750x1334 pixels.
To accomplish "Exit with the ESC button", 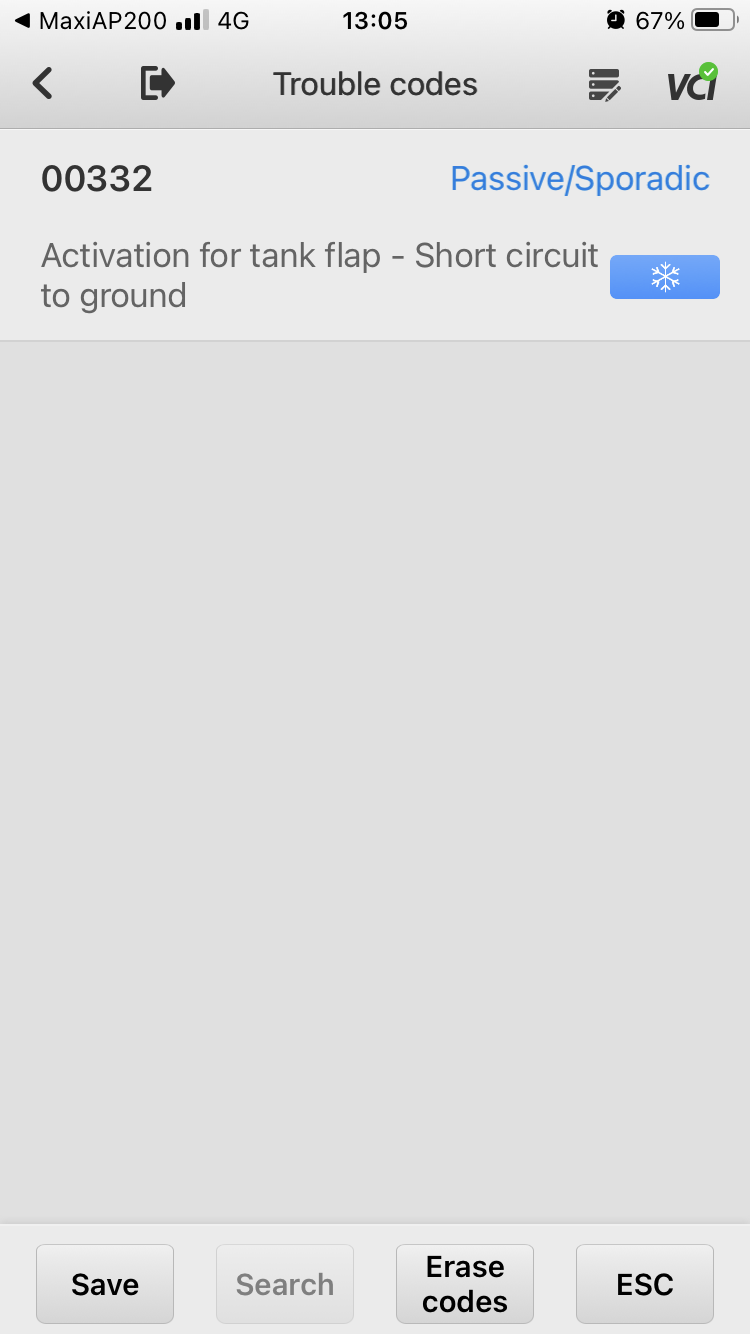I will pyautogui.click(x=645, y=1284).
